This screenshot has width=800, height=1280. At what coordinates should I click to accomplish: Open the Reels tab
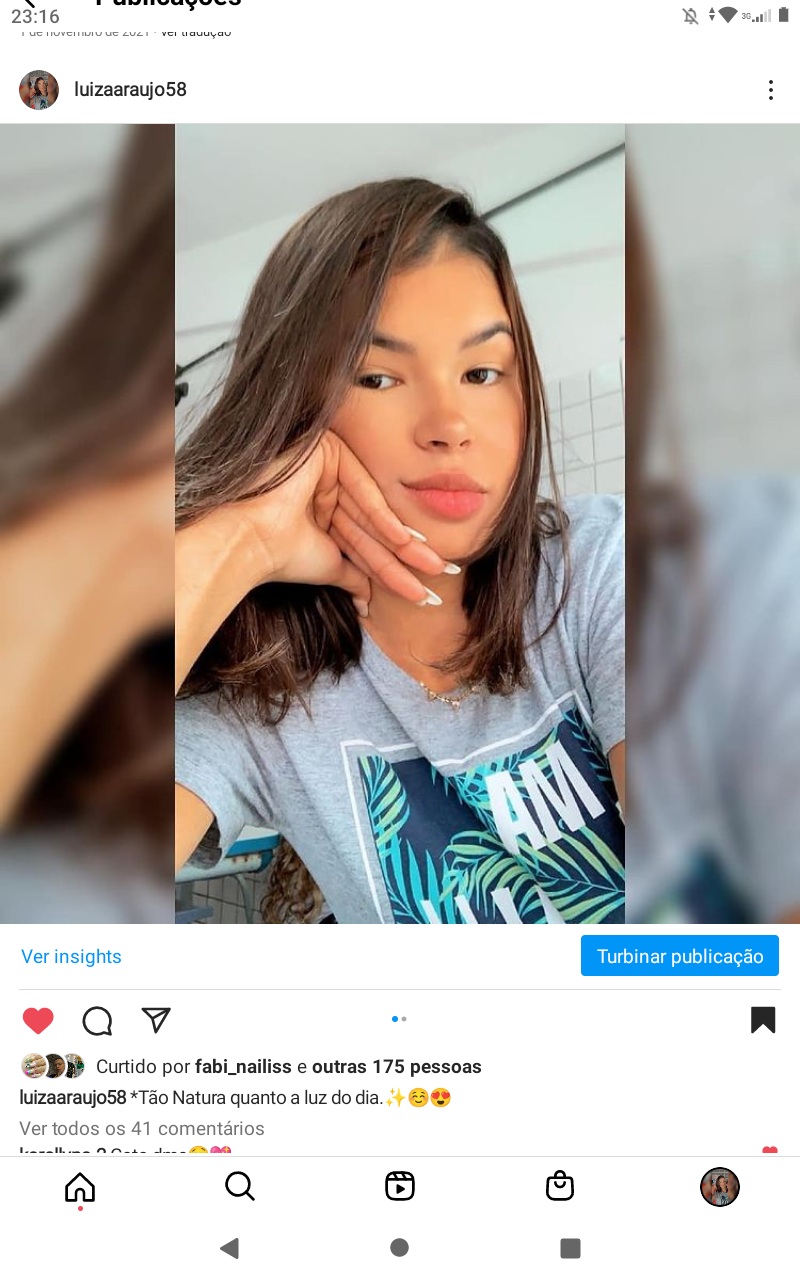400,1187
